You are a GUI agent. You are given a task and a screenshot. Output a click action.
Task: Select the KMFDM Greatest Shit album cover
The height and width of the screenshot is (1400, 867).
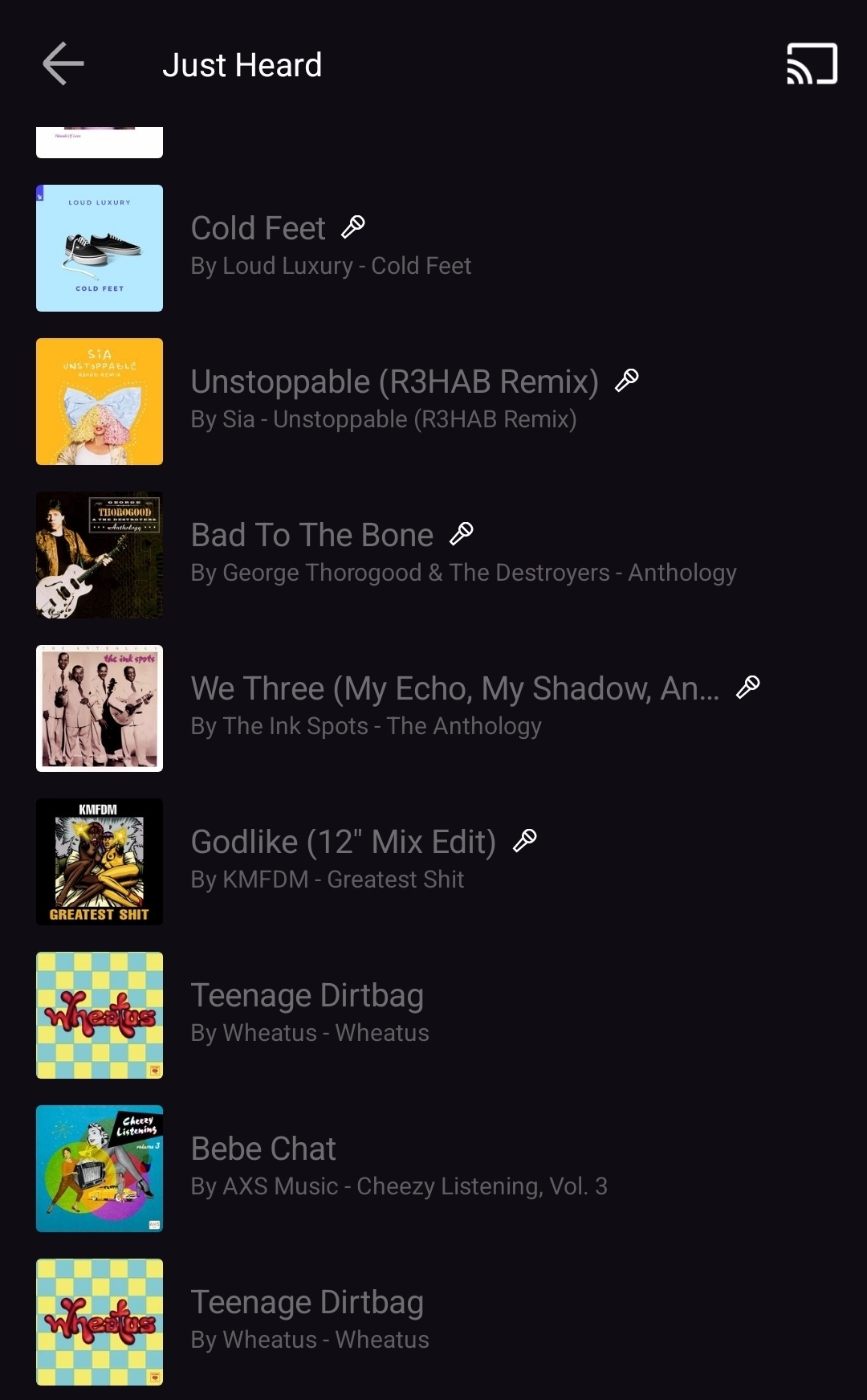coord(100,862)
